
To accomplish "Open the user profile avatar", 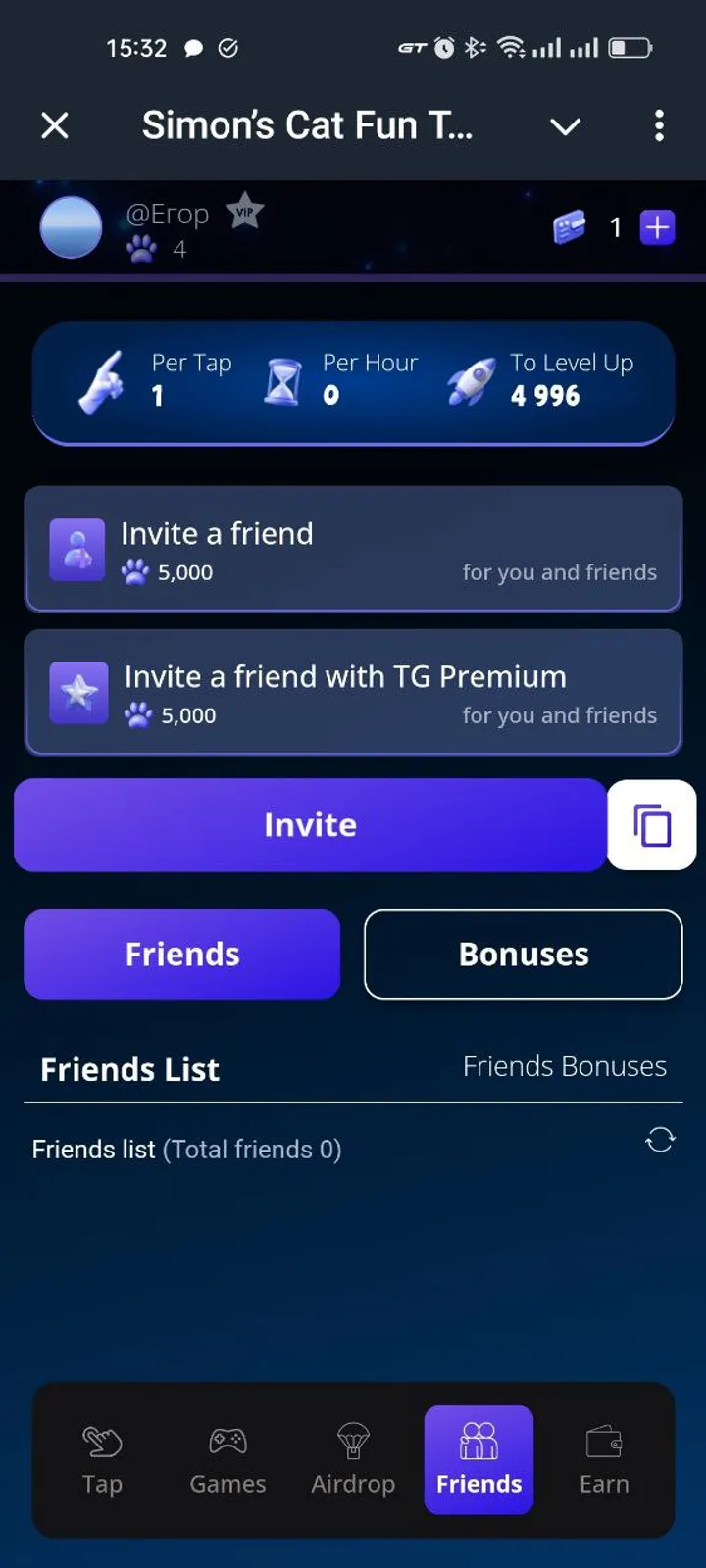I will pyautogui.click(x=71, y=227).
